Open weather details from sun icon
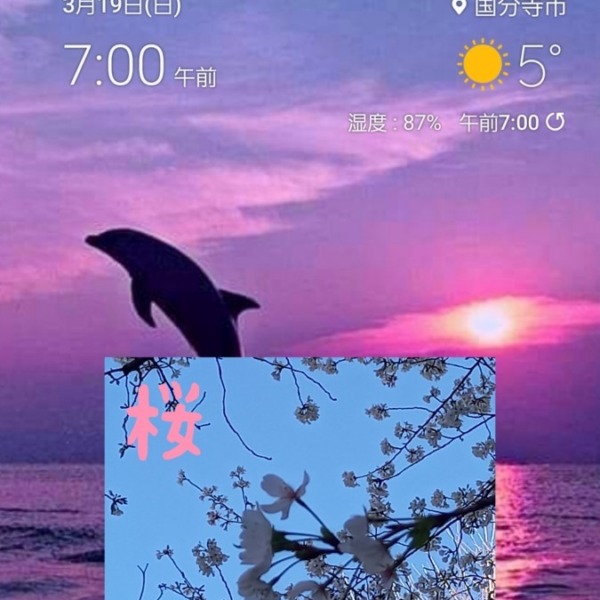 pyautogui.click(x=483, y=64)
